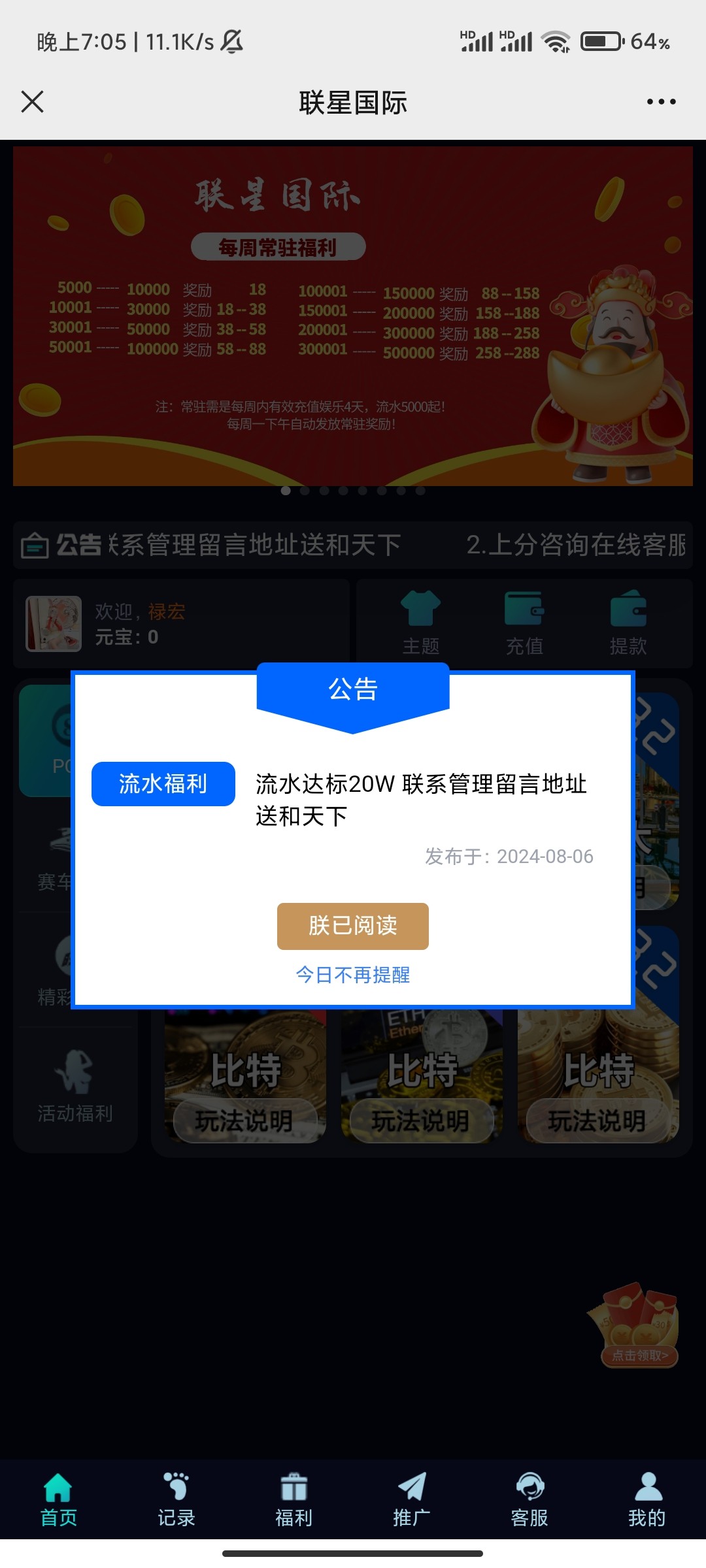Click the 今日不再提醒 link

click(352, 975)
